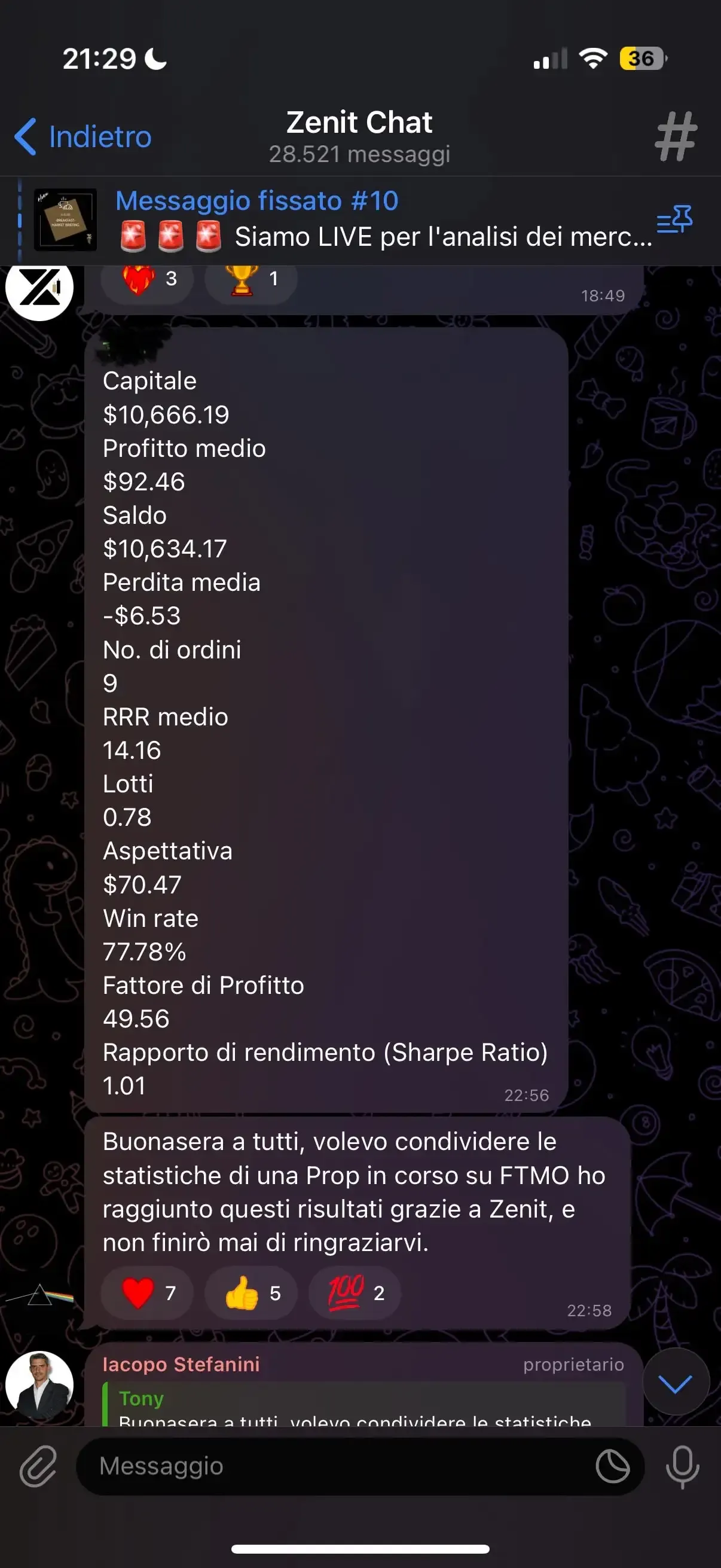Open the Zenit channel avatar
The height and width of the screenshot is (1568, 721).
39,287
